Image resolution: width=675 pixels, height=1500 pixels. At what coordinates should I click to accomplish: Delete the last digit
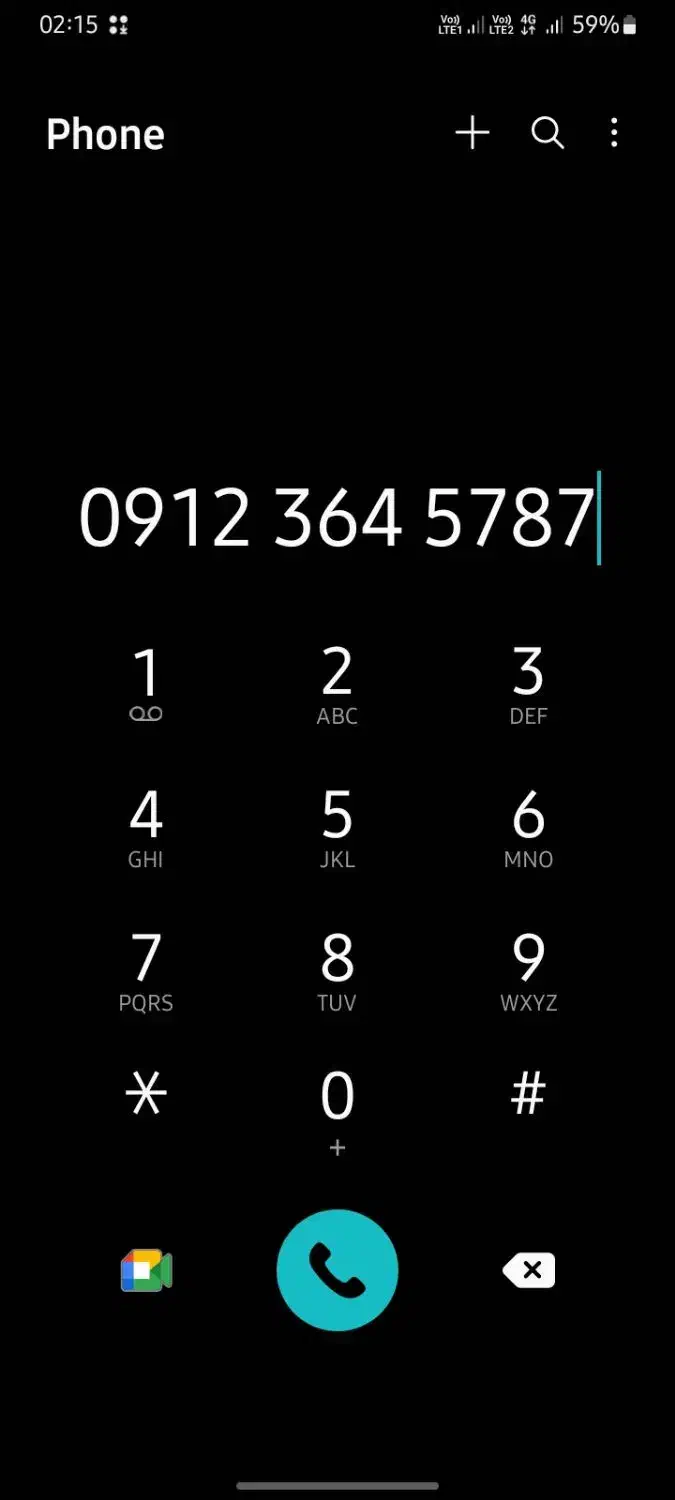pos(528,1271)
